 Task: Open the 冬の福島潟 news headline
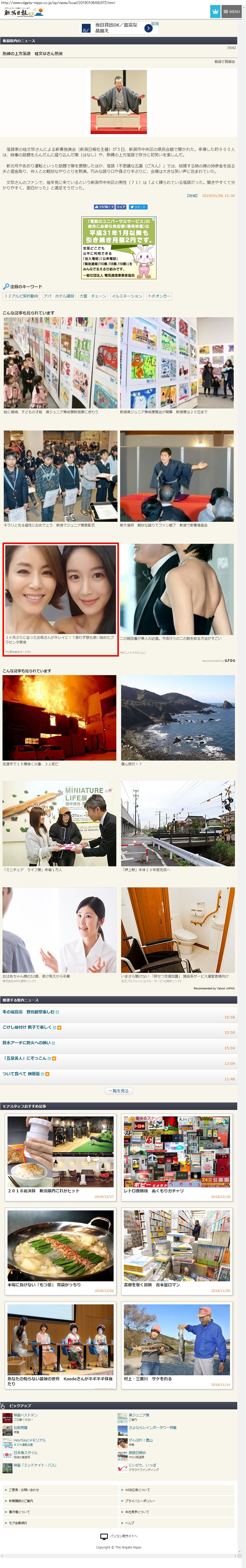pyautogui.click(x=28, y=1012)
